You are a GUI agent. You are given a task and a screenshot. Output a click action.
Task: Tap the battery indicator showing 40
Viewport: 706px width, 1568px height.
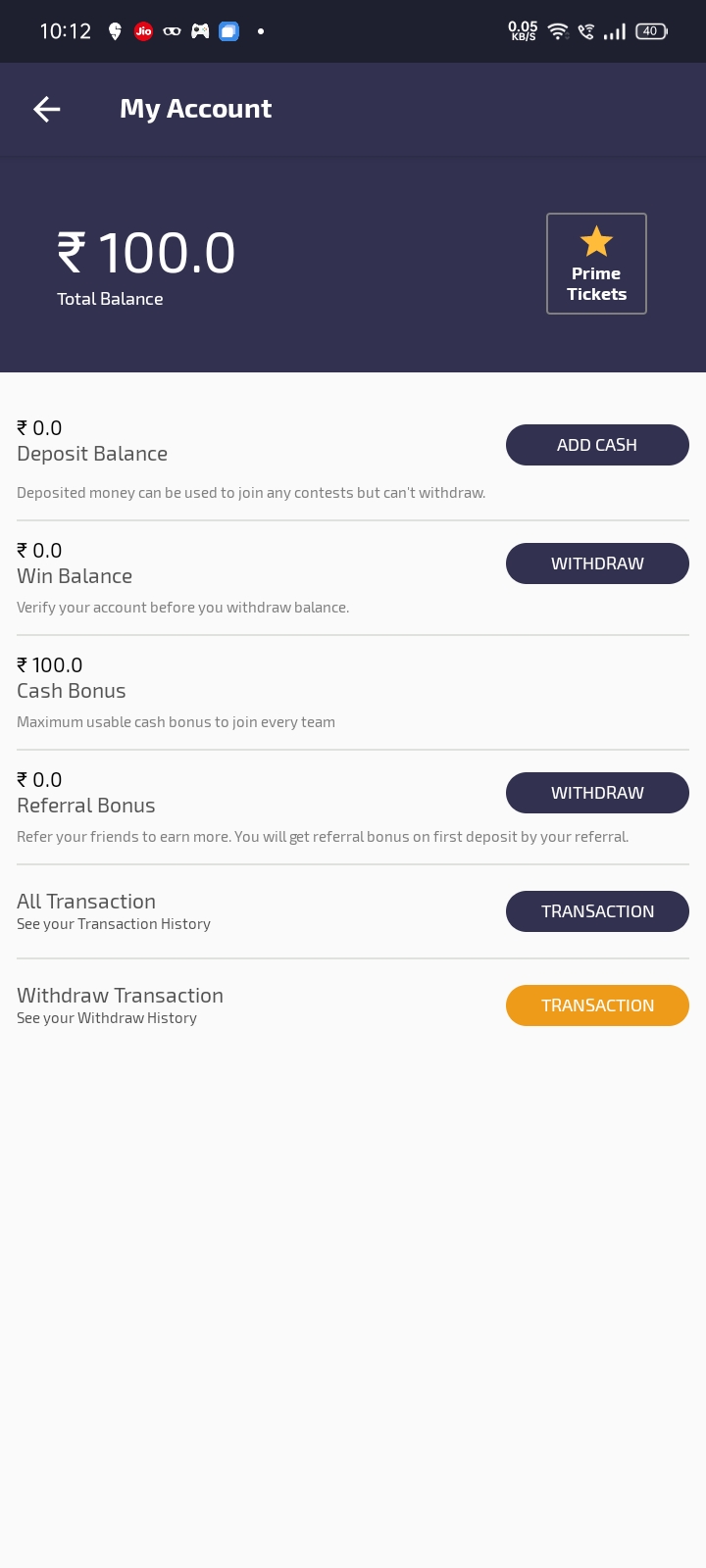(x=650, y=31)
